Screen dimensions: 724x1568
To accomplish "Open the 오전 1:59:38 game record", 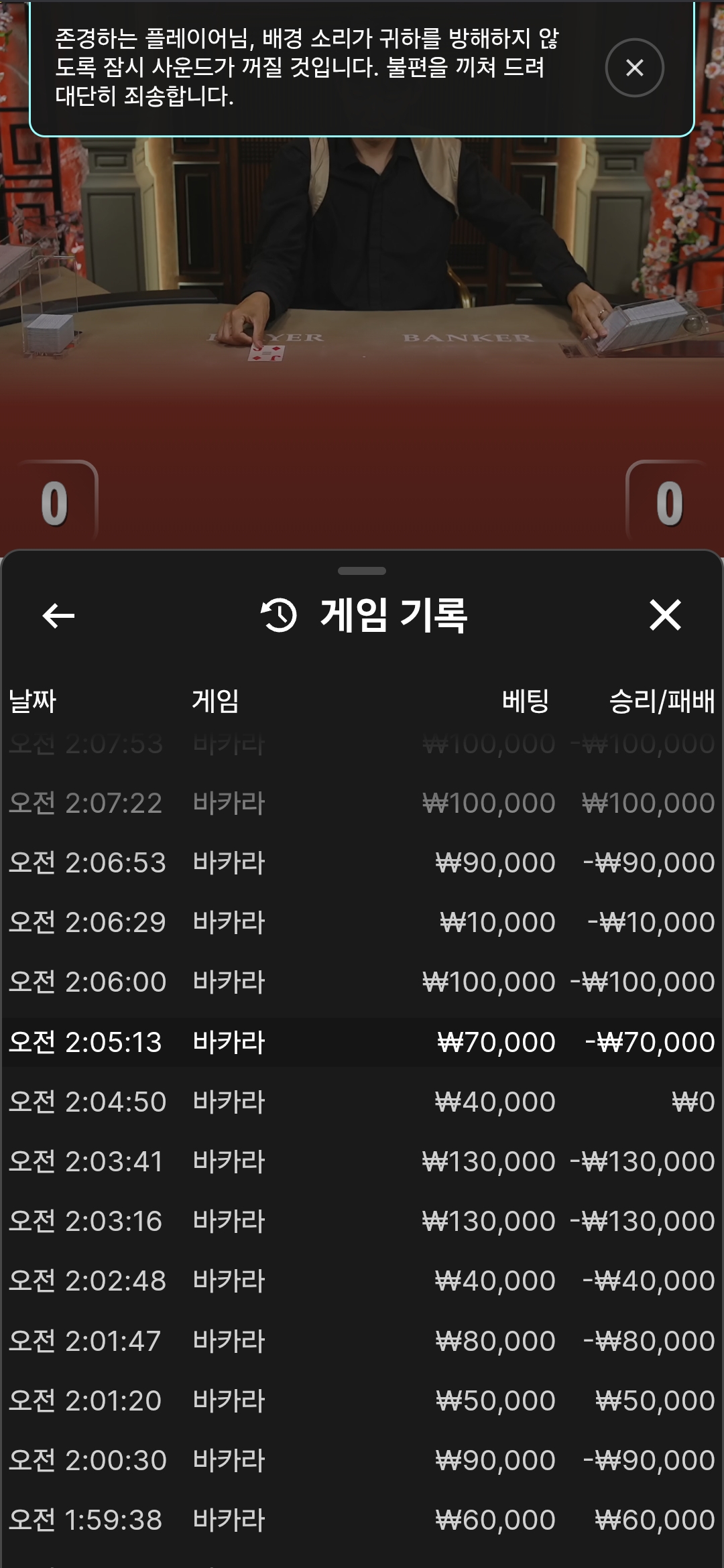I will pyautogui.click(x=362, y=1520).
